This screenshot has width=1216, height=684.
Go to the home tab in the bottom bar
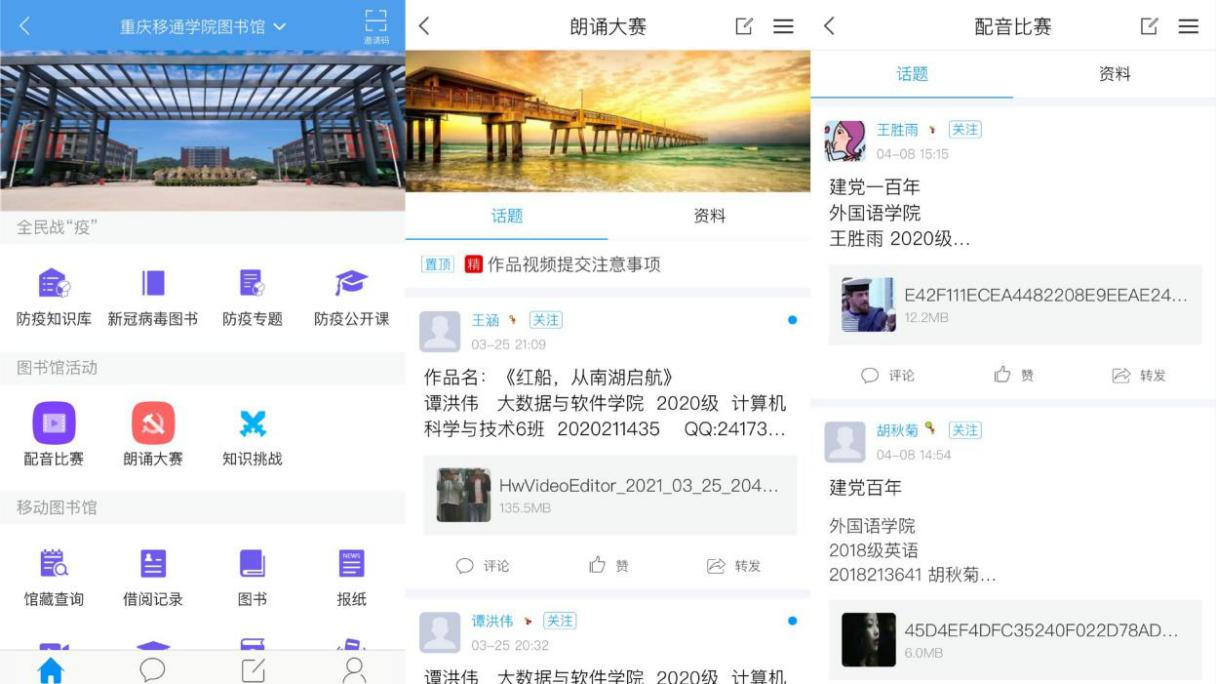point(51,668)
